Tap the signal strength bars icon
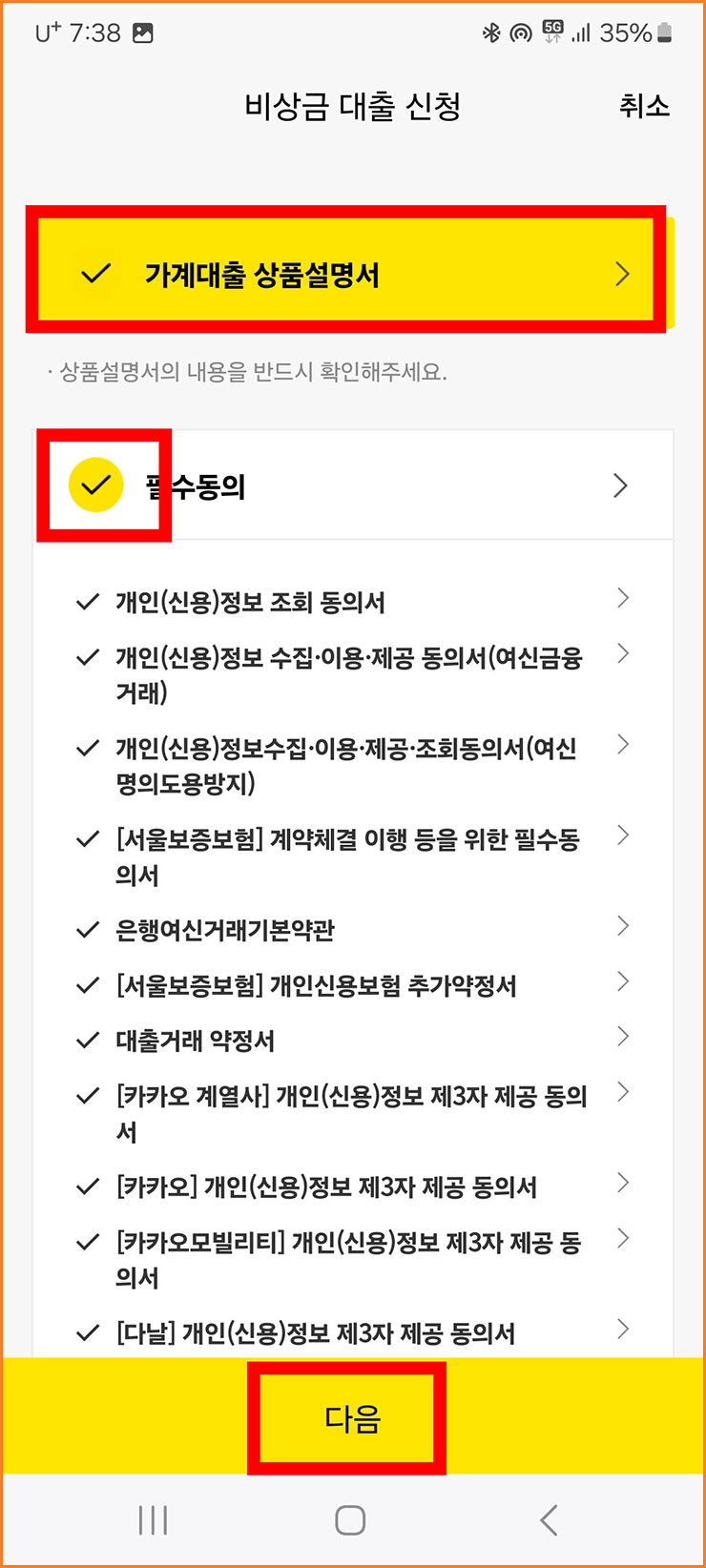The height and width of the screenshot is (1568, 706). click(580, 33)
